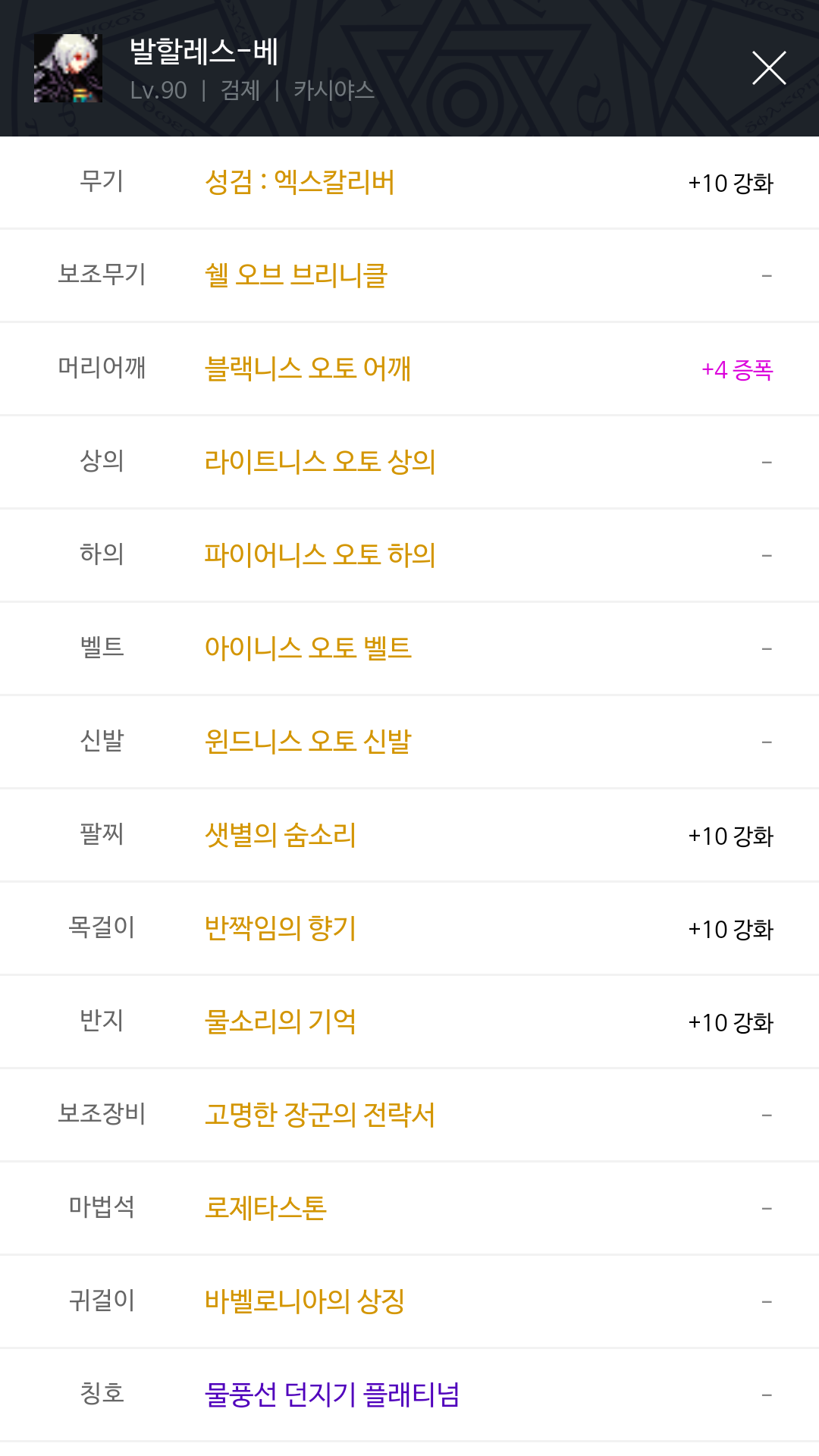Image resolution: width=819 pixels, height=1456 pixels.
Task: View title 물풍선 던지기 플래티넘
Action: point(332,1395)
